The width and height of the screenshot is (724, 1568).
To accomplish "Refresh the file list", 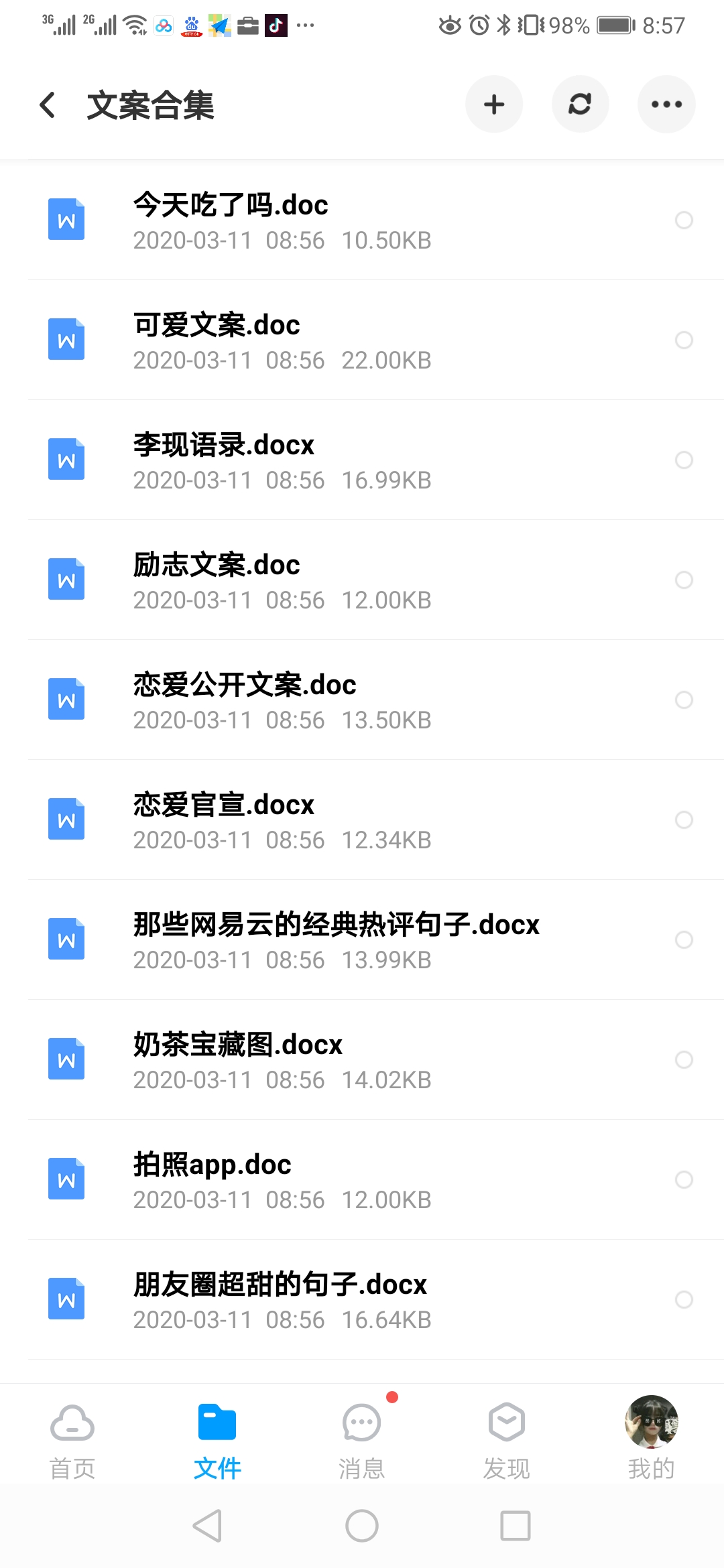I will [580, 105].
